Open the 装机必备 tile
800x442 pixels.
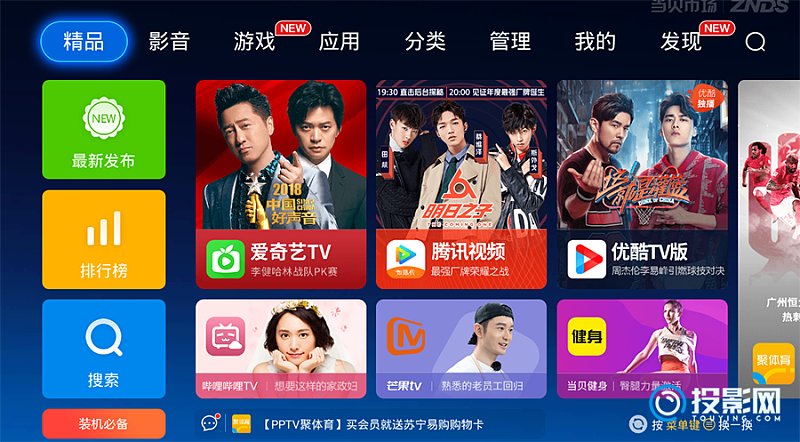pyautogui.click(x=104, y=424)
